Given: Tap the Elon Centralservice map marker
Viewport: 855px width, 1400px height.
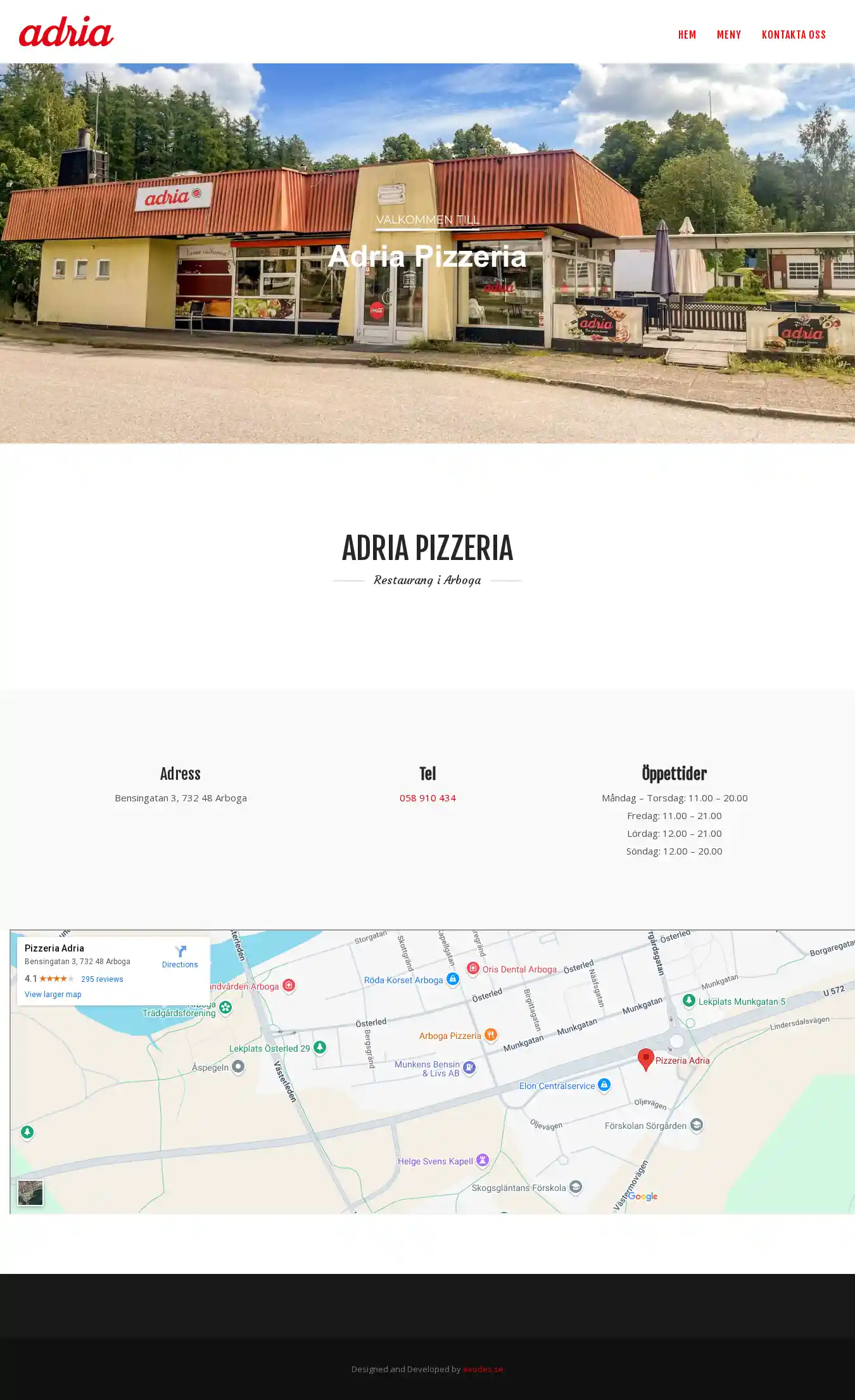Looking at the screenshot, I should coord(604,1085).
